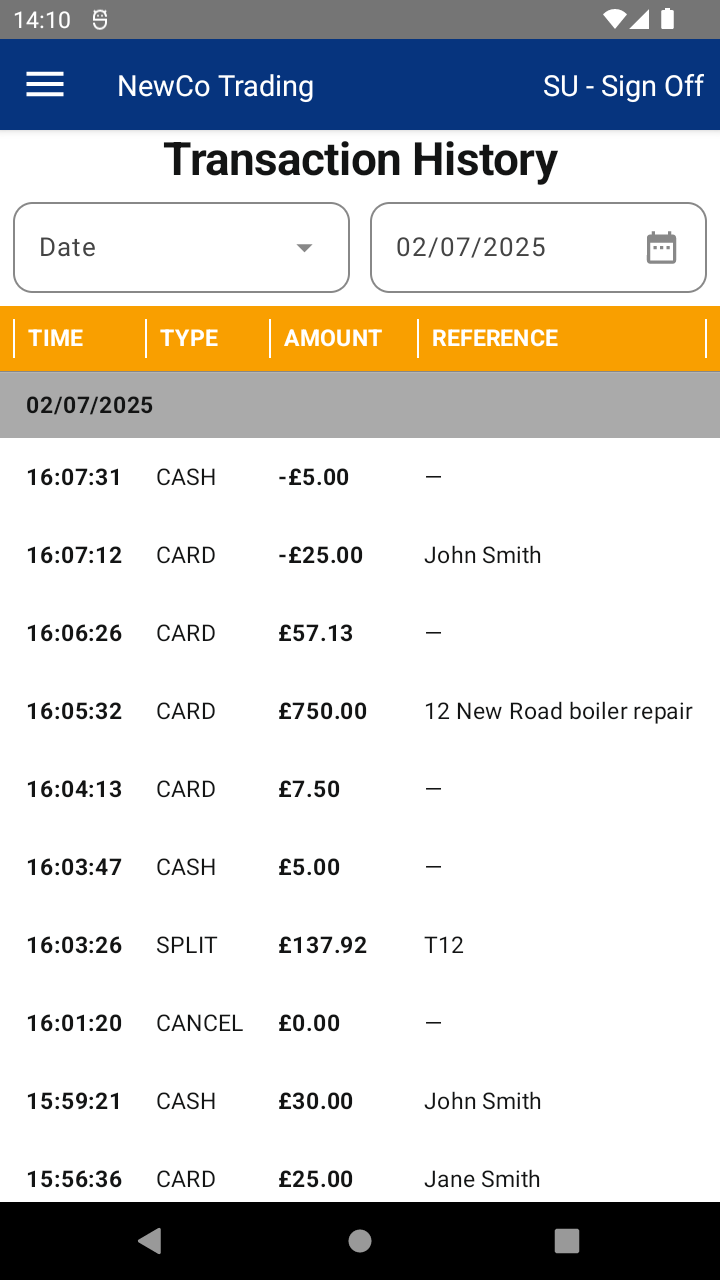The height and width of the screenshot is (1280, 720).
Task: Open the 16:07:31 cash refund transaction
Action: [360, 477]
